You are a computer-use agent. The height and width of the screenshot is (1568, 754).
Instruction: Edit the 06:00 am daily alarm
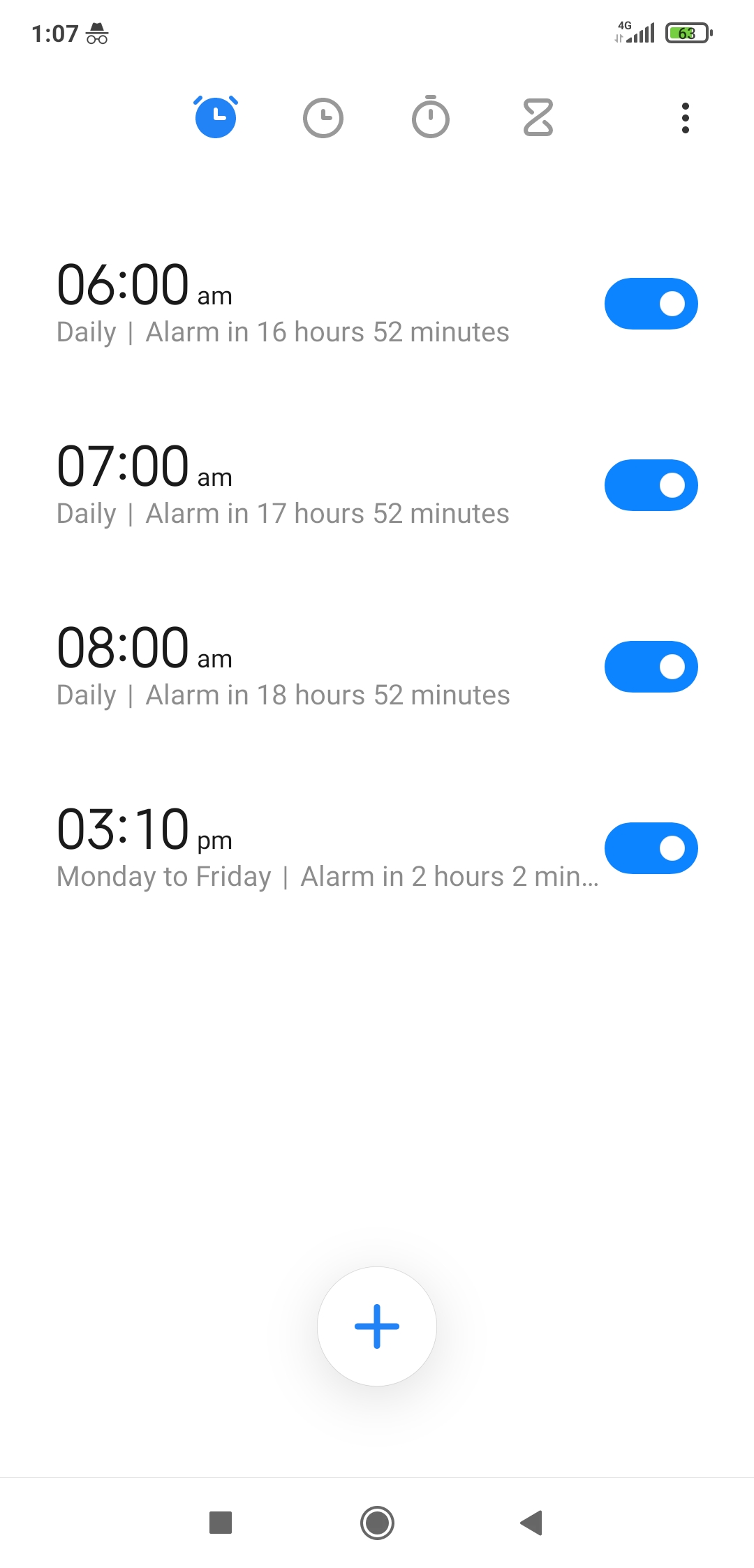(283, 304)
